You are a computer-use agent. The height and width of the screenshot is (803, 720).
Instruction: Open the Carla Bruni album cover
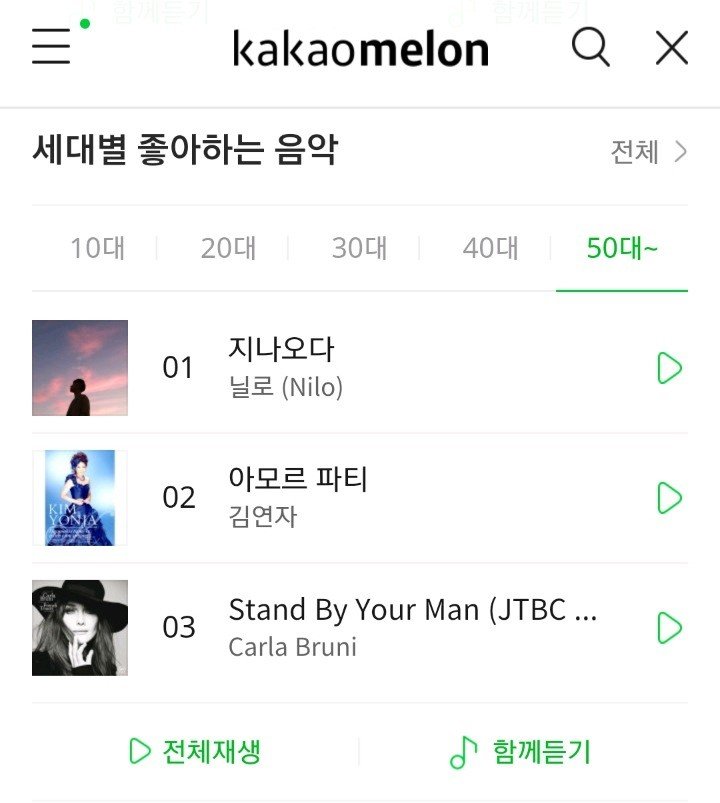click(80, 628)
